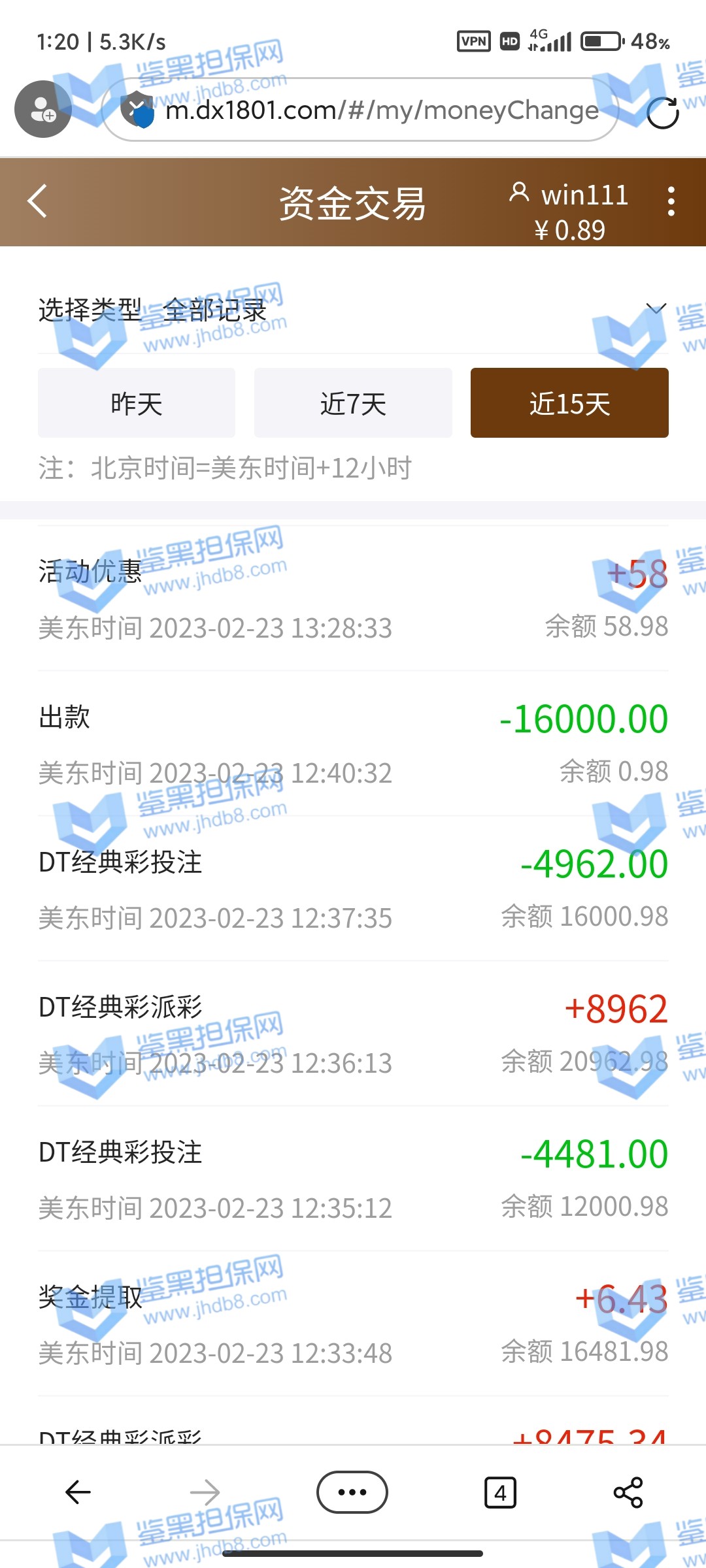Open the browser's three-dot menu button
The image size is (706, 1568).
[352, 1492]
